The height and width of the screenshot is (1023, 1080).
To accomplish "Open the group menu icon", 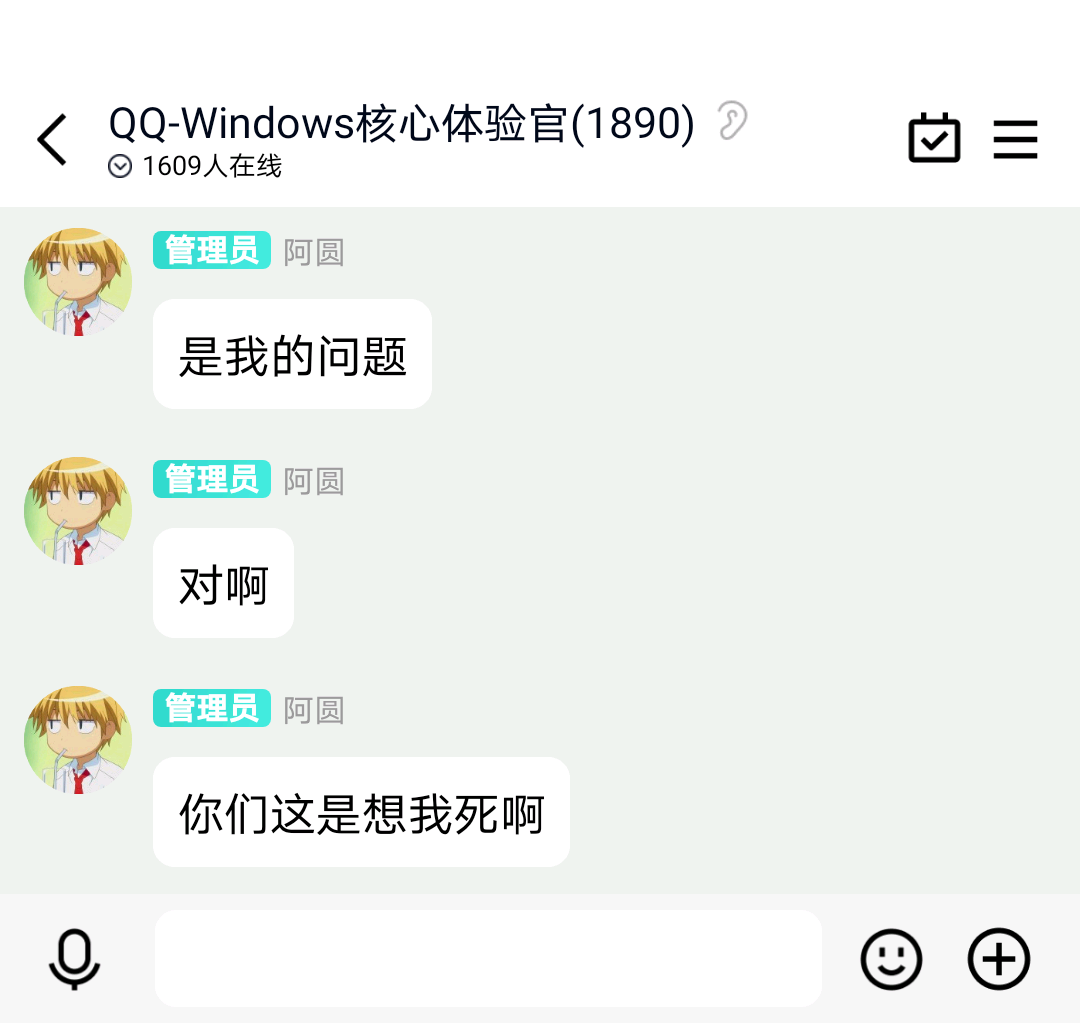I will tap(1015, 139).
